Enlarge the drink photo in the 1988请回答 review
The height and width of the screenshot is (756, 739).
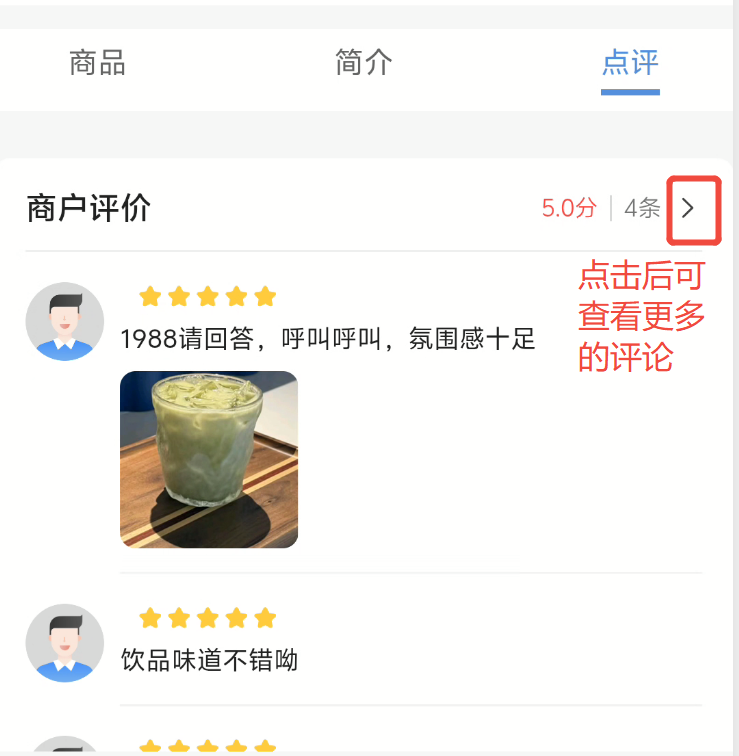[209, 459]
